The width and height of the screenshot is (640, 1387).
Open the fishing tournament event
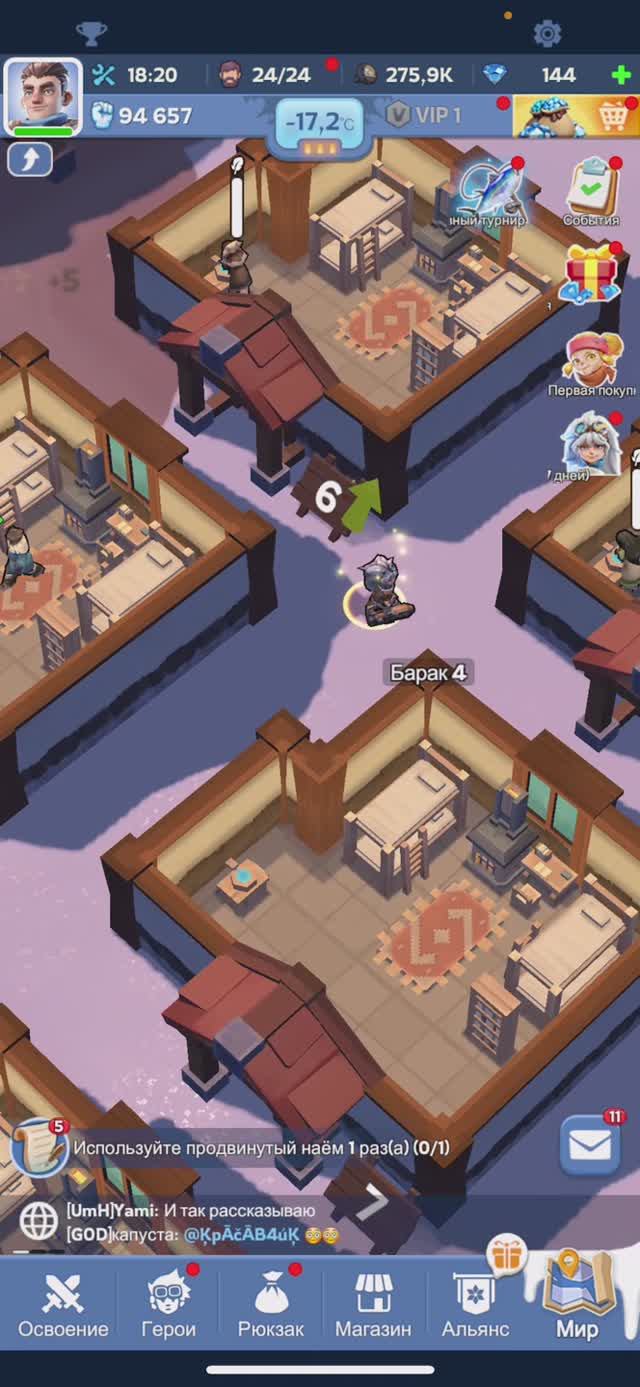488,191
